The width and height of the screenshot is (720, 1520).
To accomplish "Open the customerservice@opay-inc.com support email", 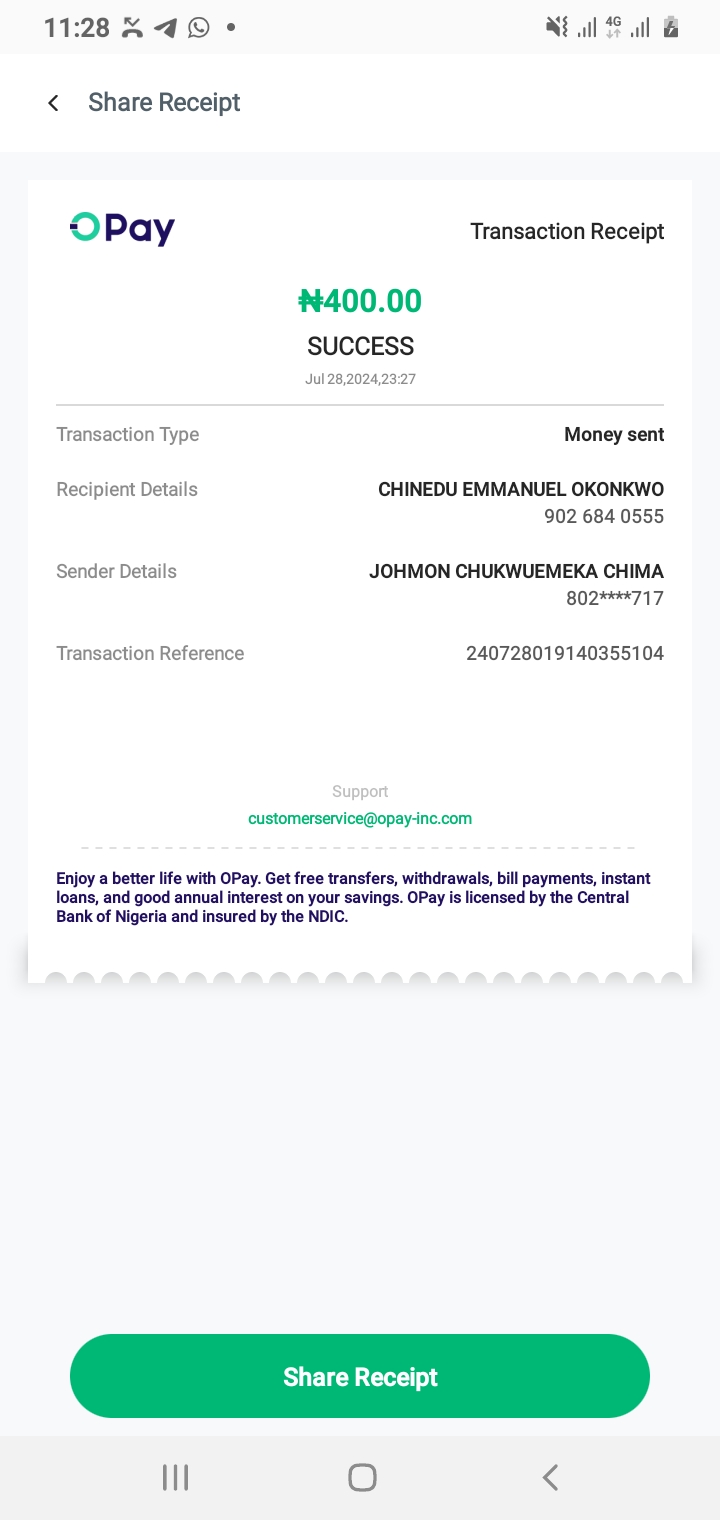I will point(360,818).
